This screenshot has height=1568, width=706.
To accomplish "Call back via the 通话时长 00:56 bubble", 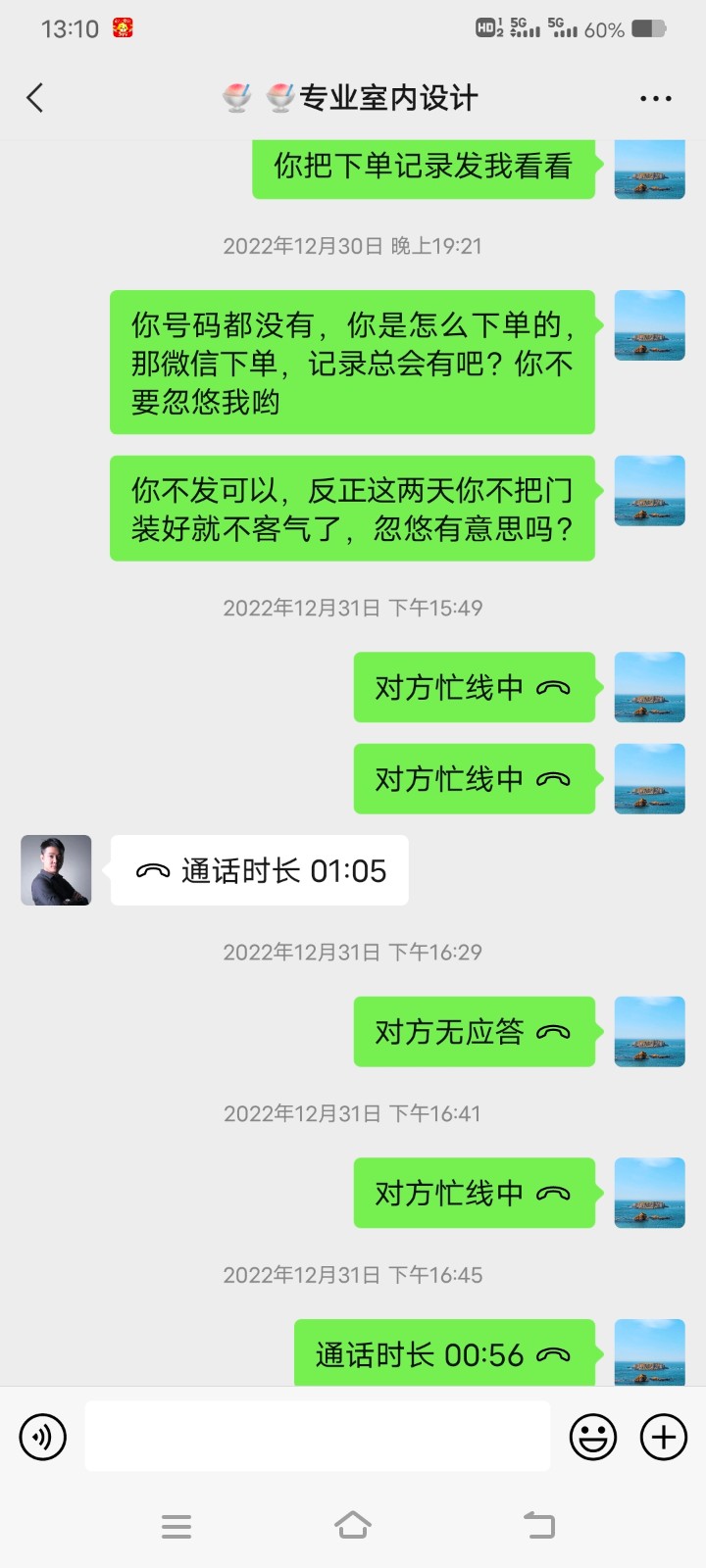I will (x=444, y=1354).
